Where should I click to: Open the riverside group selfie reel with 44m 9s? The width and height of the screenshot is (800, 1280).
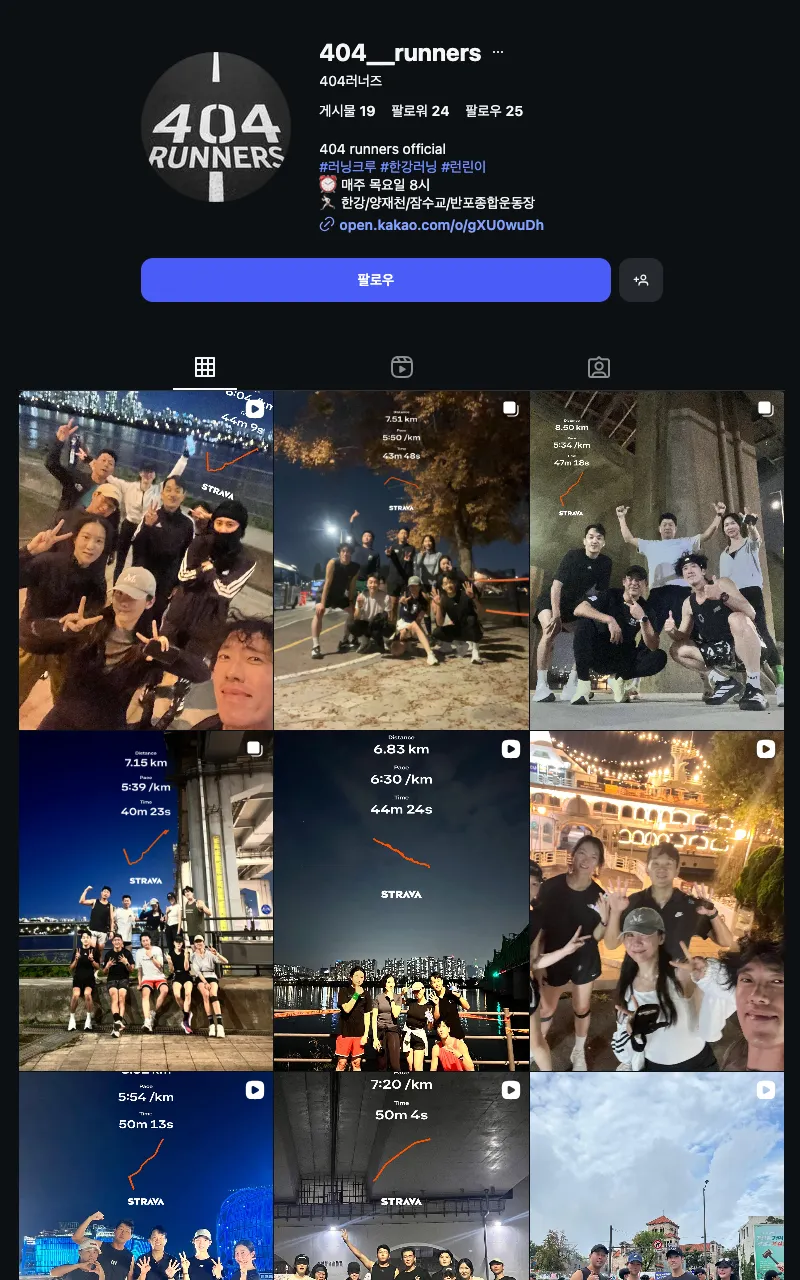[x=146, y=560]
